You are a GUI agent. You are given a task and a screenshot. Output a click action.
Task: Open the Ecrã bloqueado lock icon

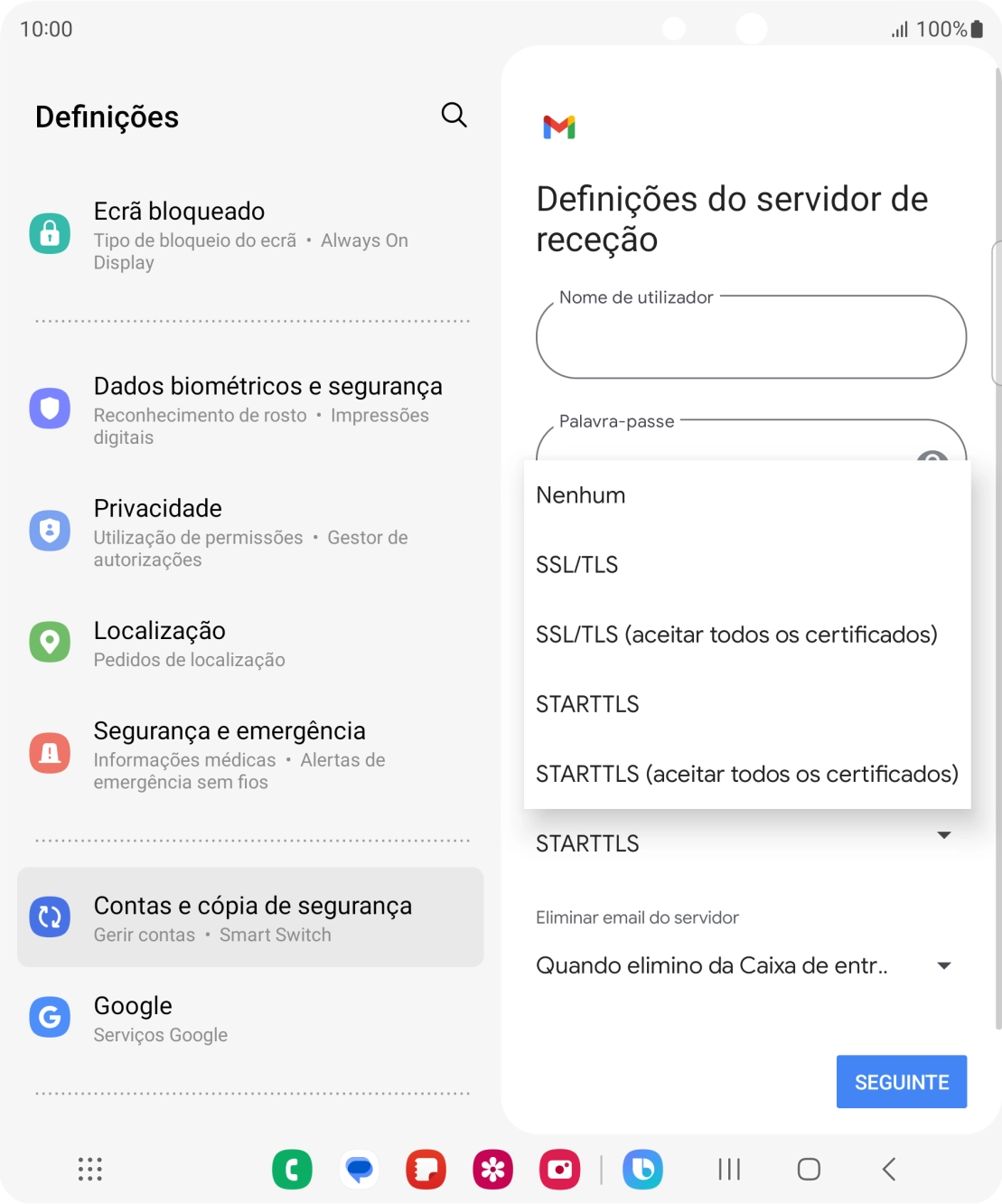coord(50,232)
